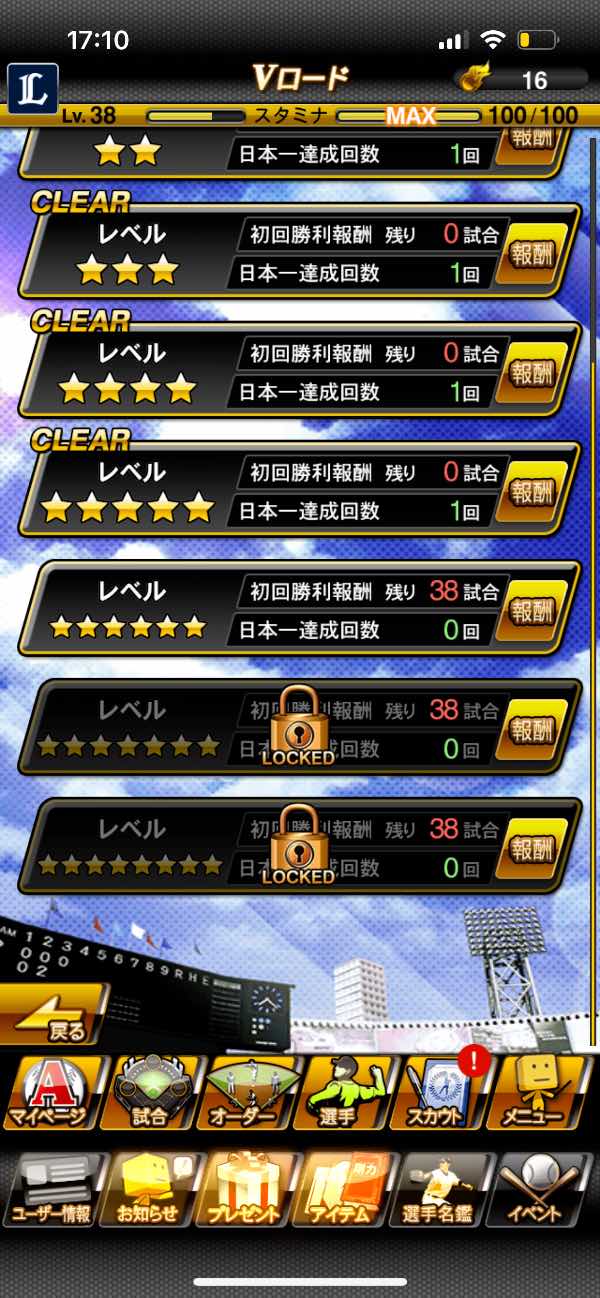Image resolution: width=600 pixels, height=1298 pixels.
Task: Go to the 選手 players section
Action: [350, 1095]
